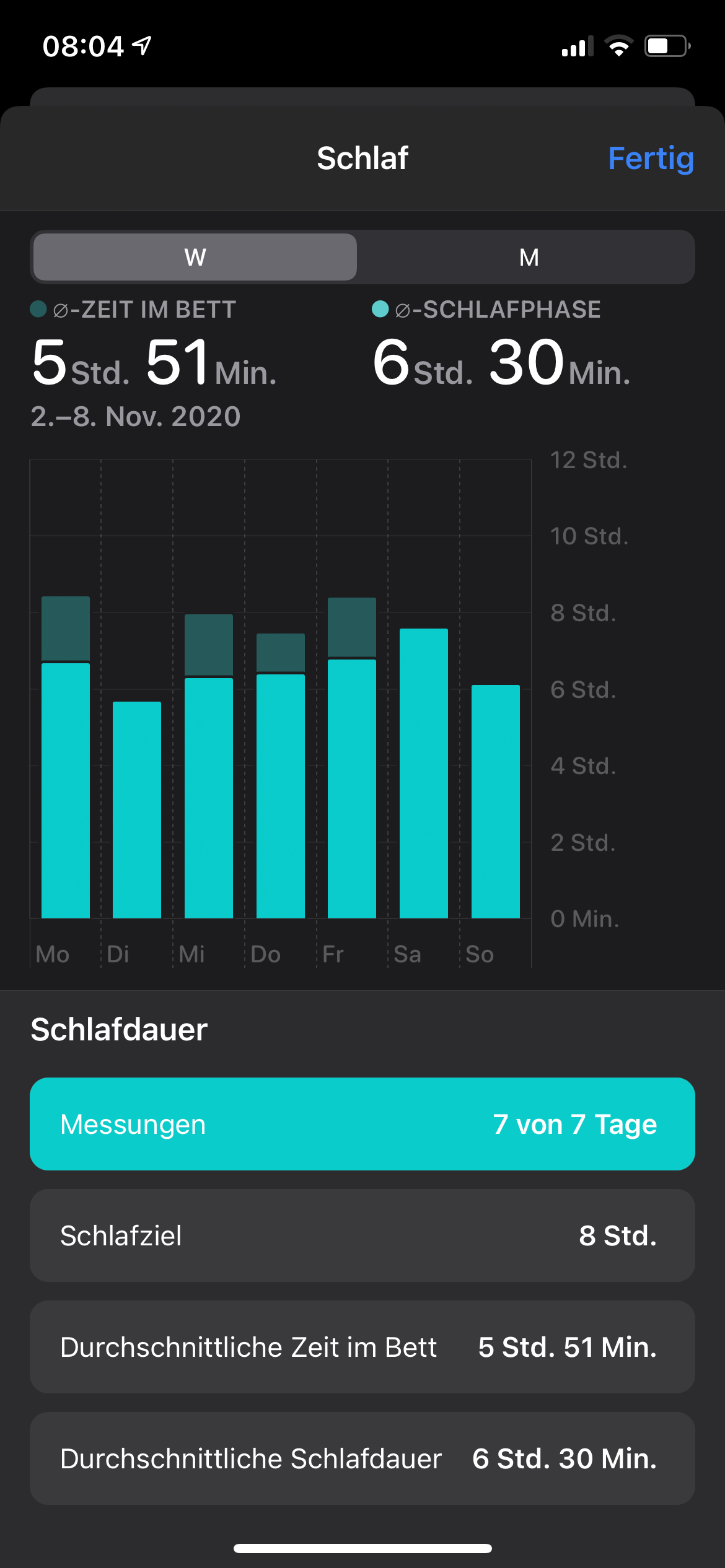Switch to the M (month) view

coord(528,258)
